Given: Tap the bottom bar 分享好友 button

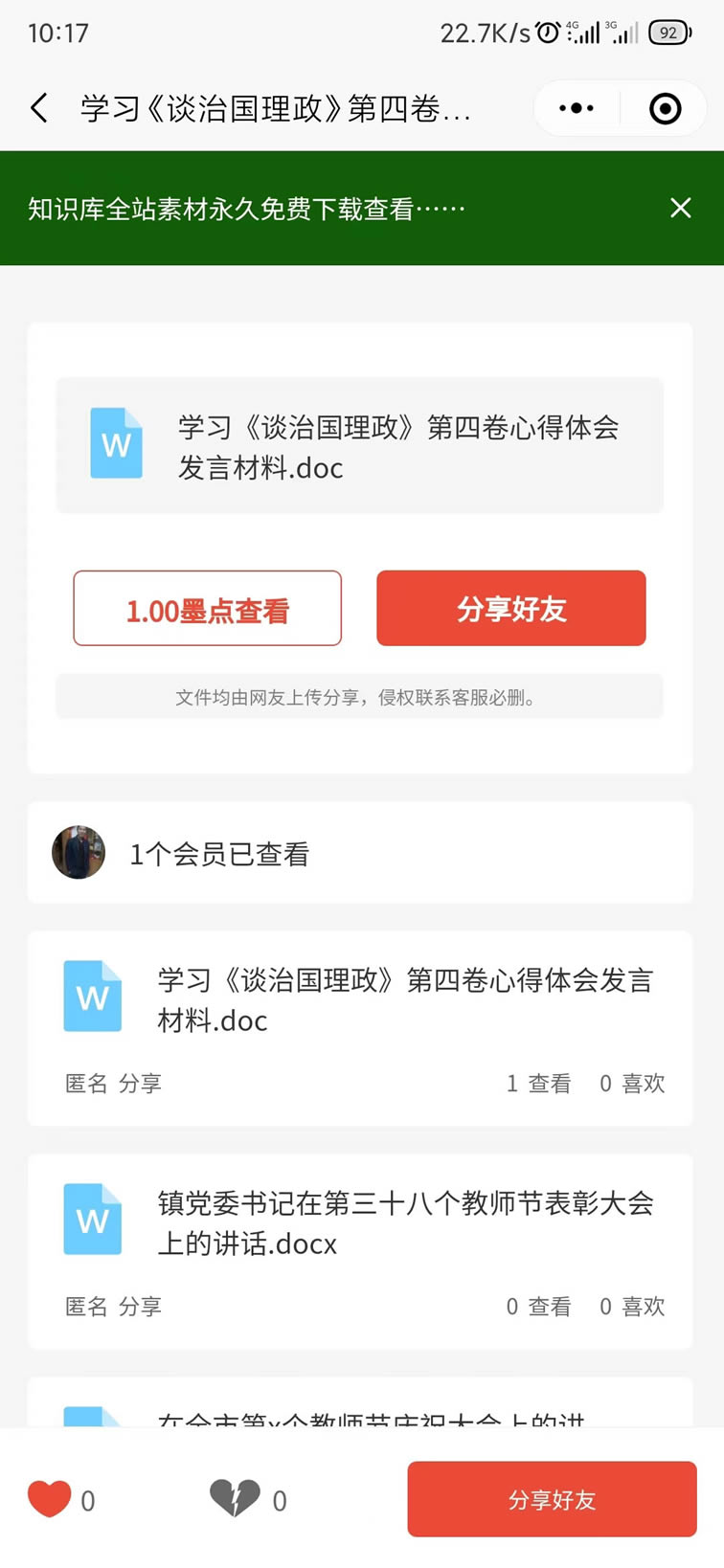Looking at the screenshot, I should 552,1499.
